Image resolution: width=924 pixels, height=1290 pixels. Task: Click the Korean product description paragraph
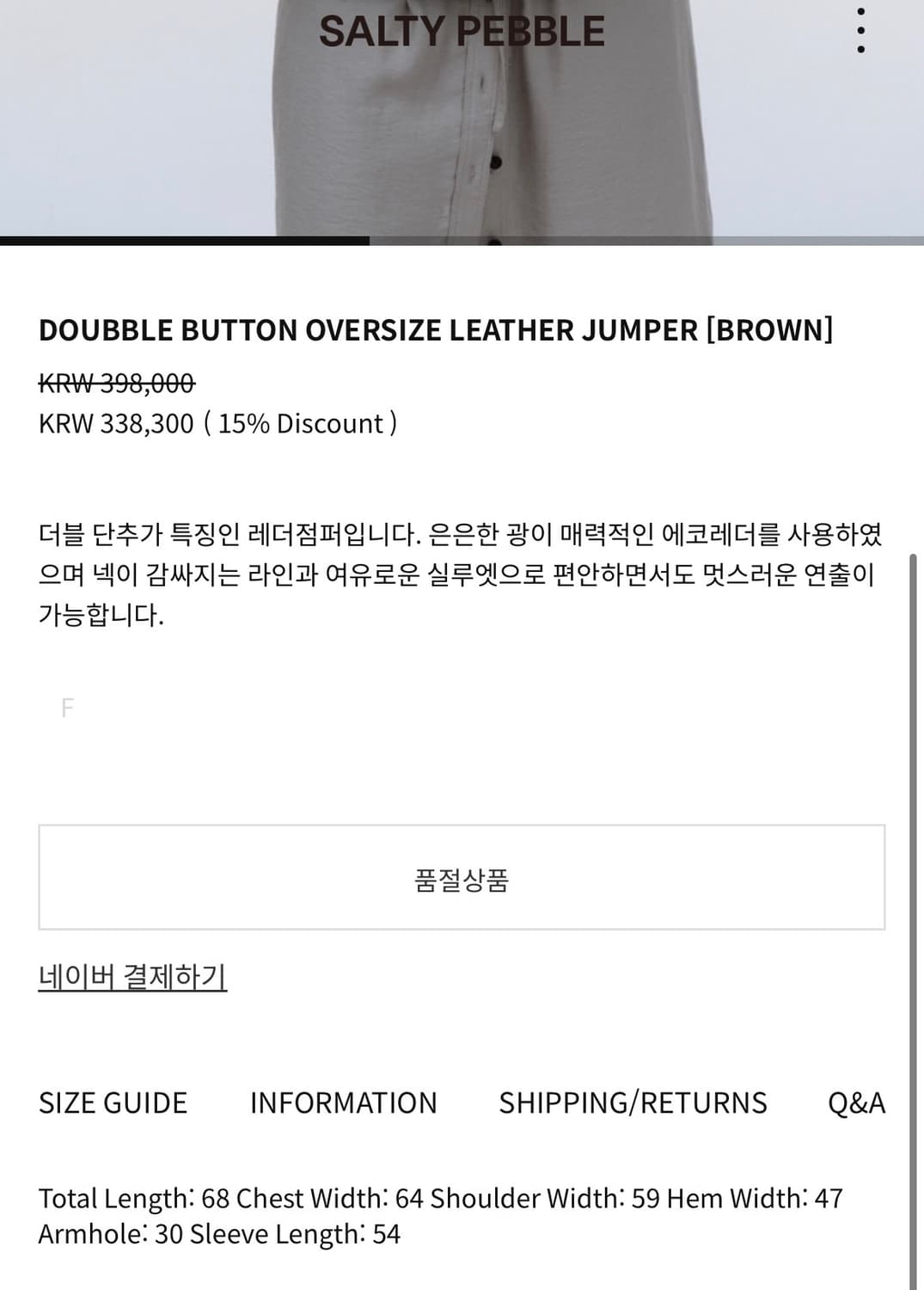pos(462,569)
